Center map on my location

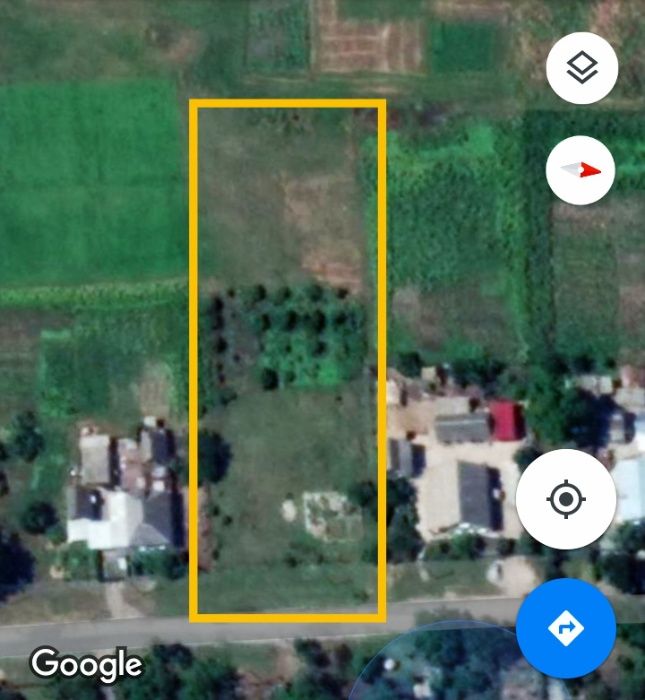coord(565,498)
